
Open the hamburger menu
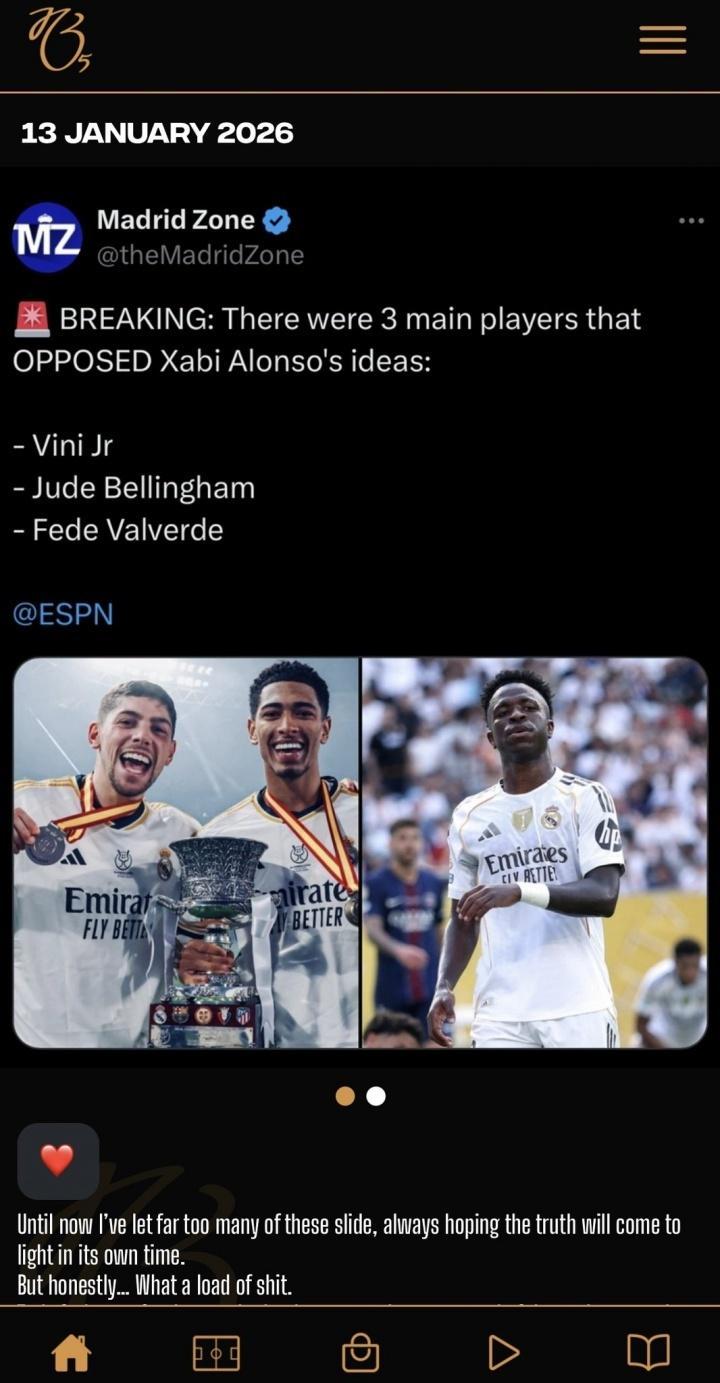(662, 40)
